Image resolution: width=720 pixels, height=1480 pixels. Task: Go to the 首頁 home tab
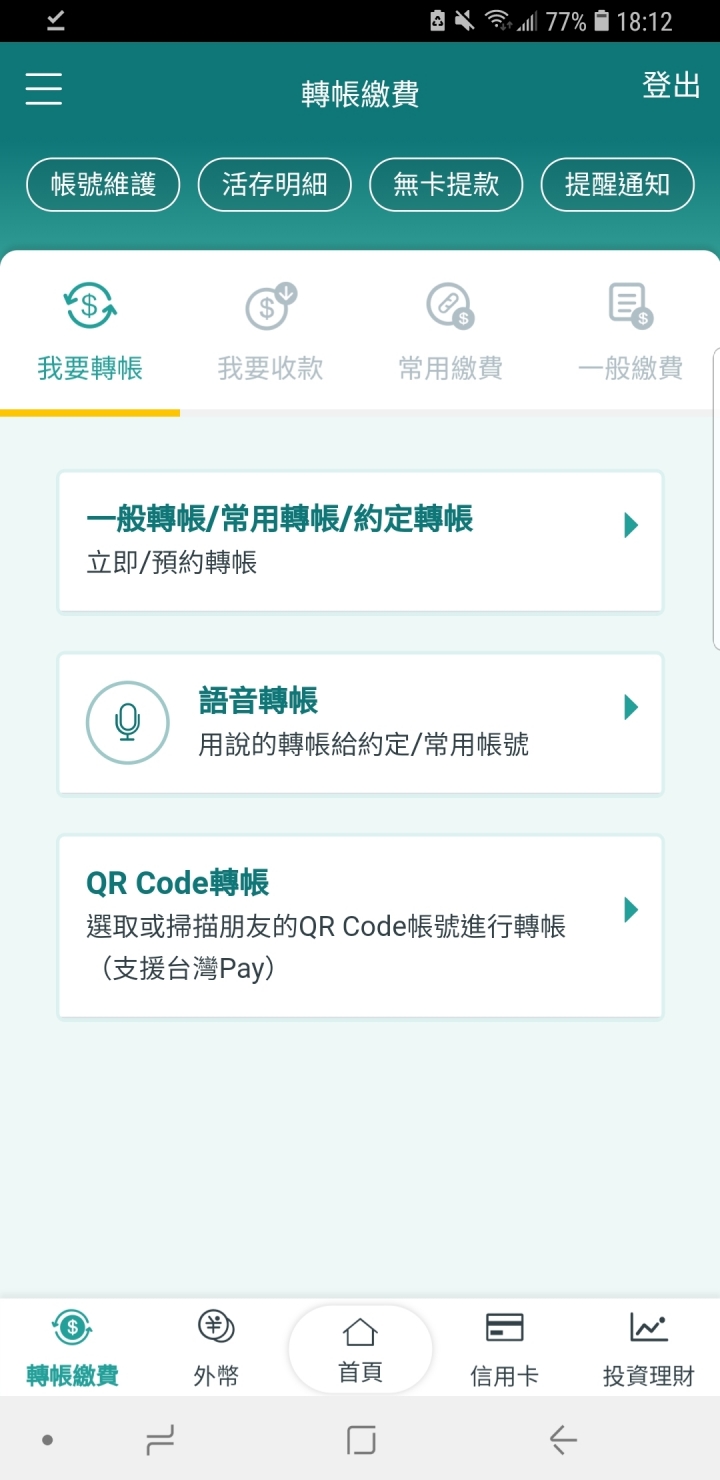click(x=360, y=1348)
